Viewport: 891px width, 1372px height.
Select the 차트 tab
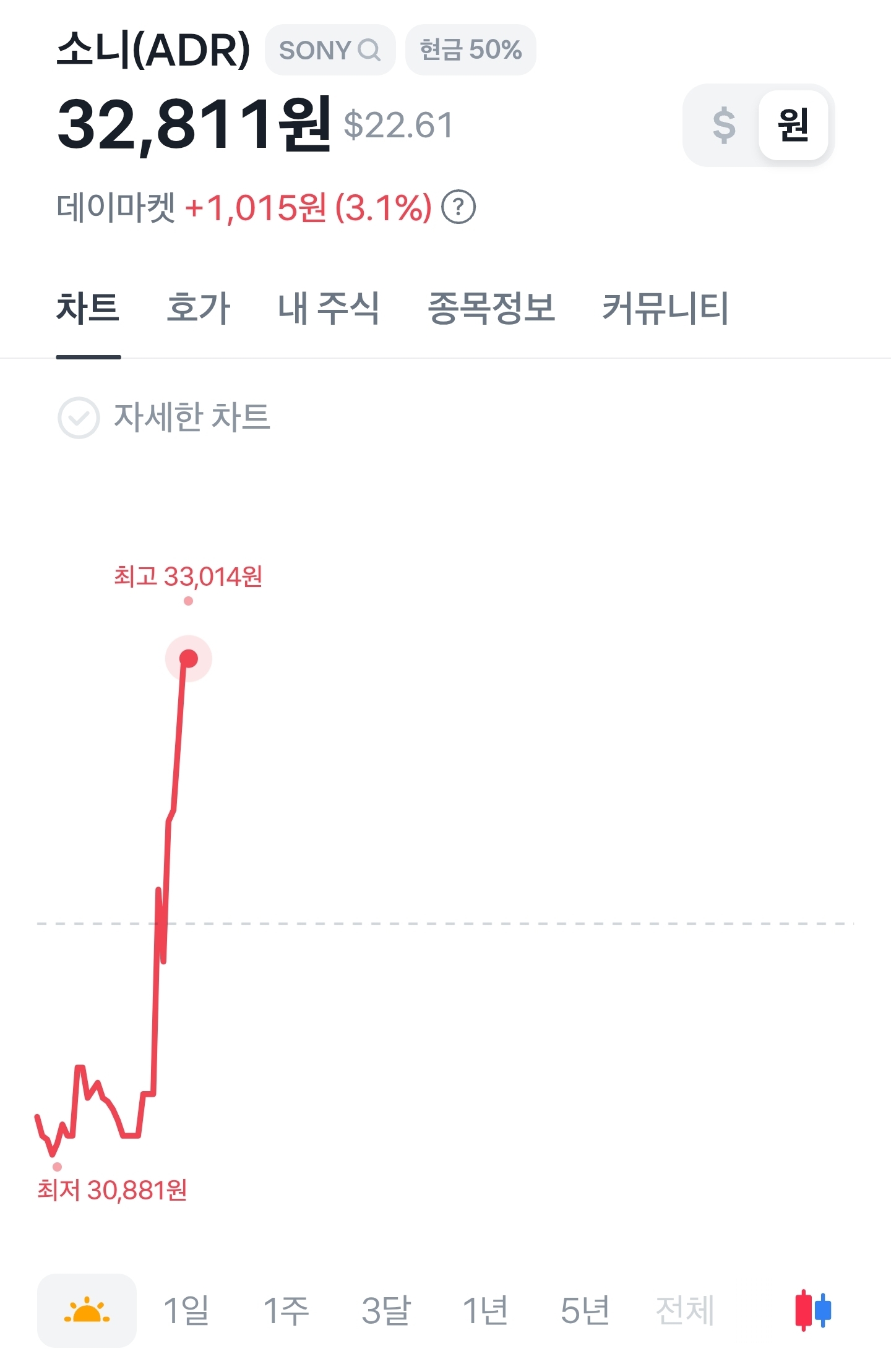click(x=88, y=308)
